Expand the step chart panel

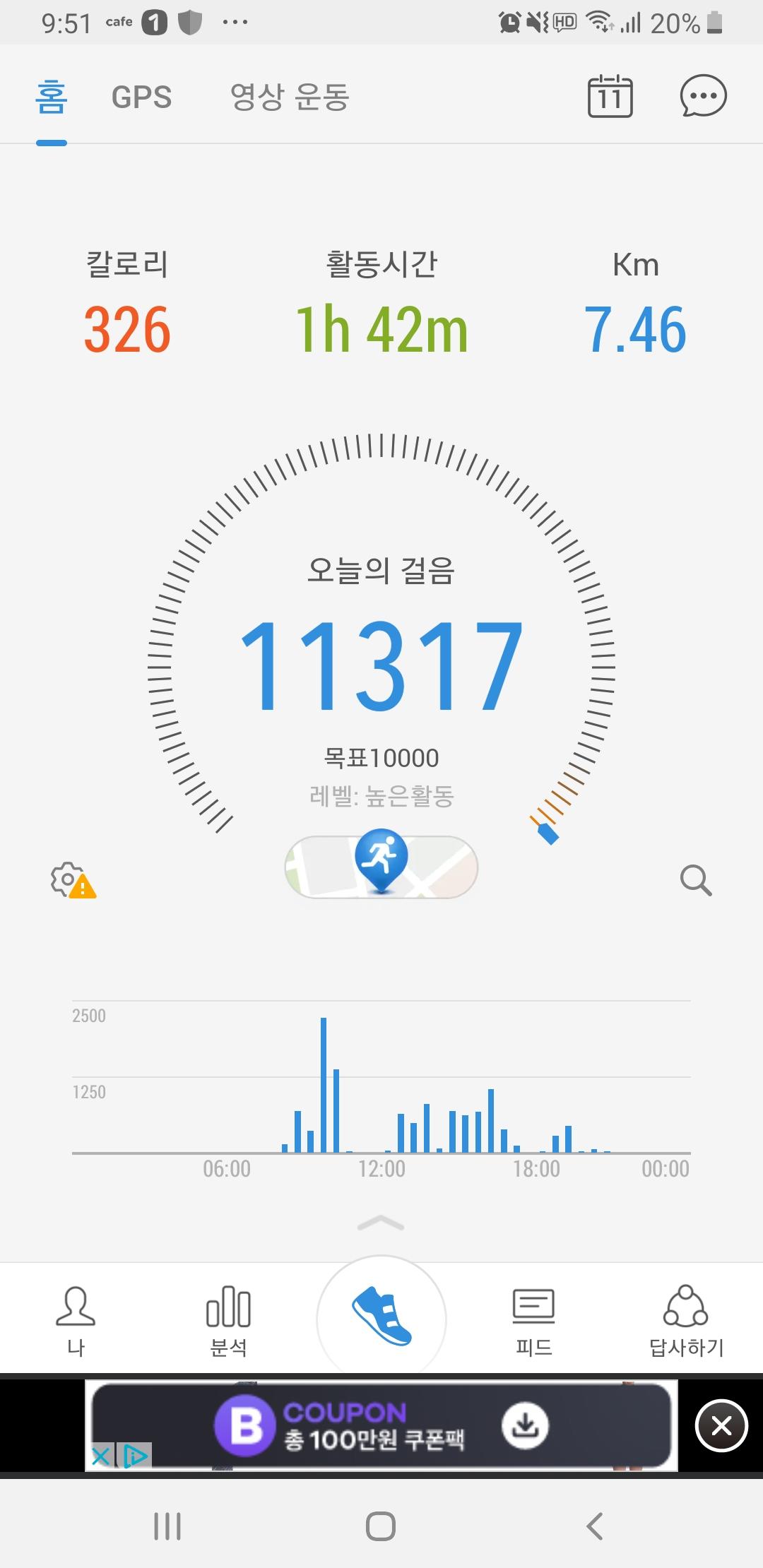coord(381,1223)
